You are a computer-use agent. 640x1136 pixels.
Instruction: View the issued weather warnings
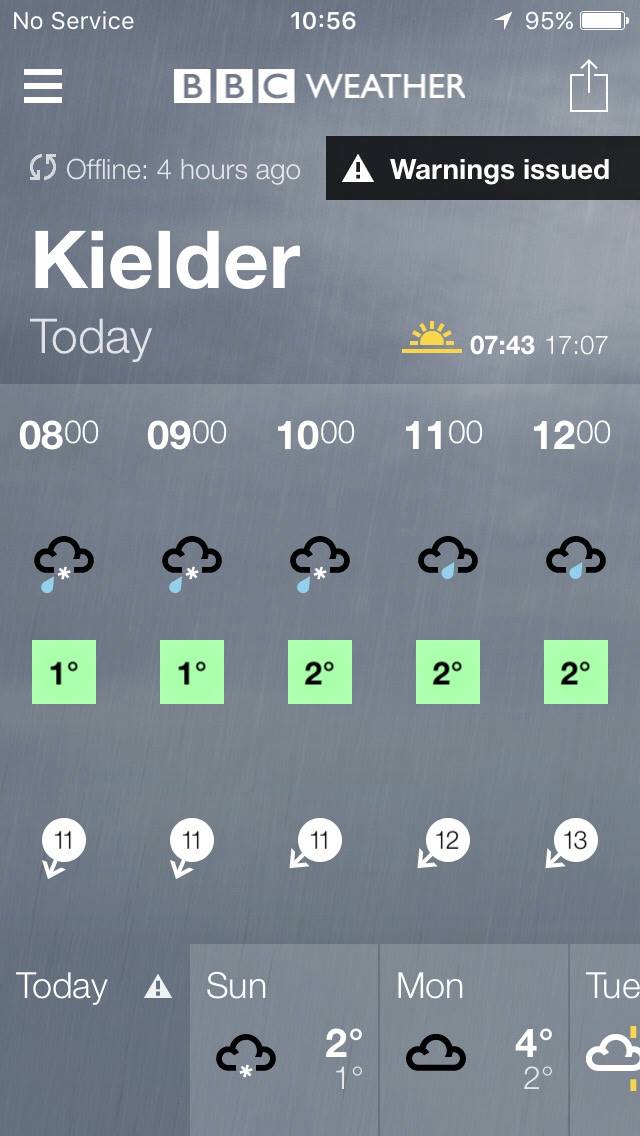pyautogui.click(x=483, y=169)
